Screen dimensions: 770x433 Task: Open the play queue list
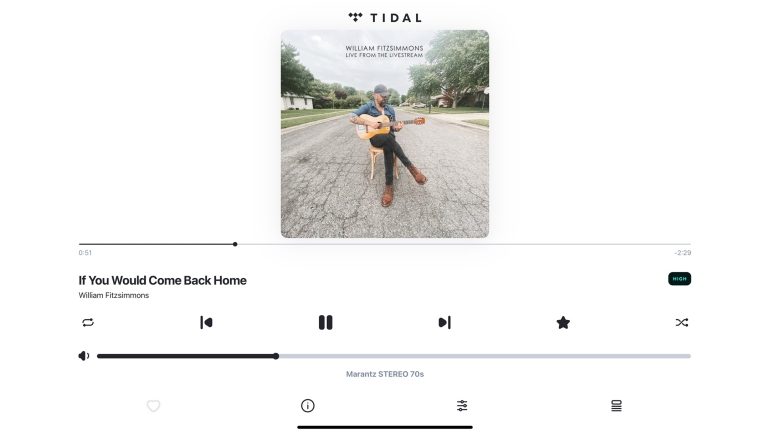tap(616, 406)
